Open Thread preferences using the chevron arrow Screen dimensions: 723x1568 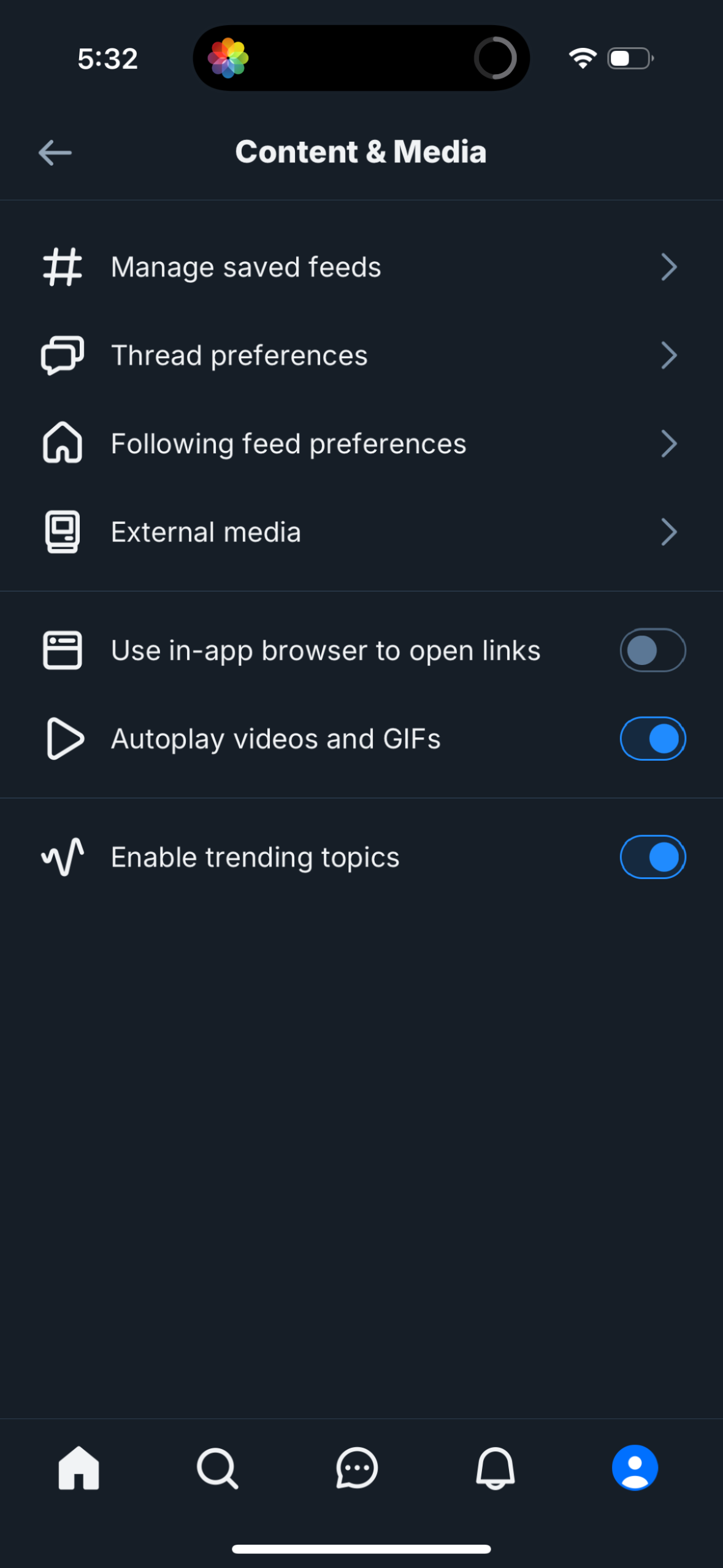coord(669,355)
